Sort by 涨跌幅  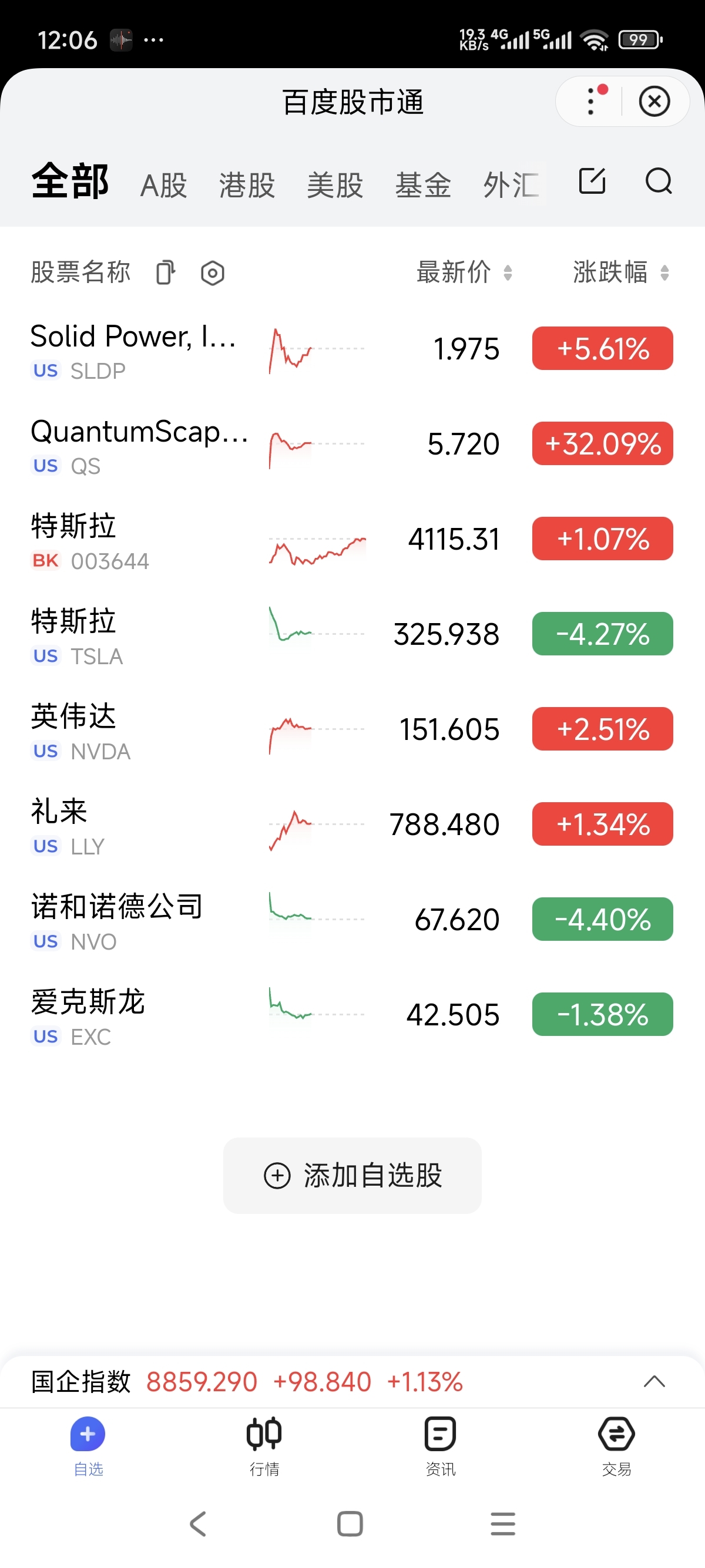[621, 272]
